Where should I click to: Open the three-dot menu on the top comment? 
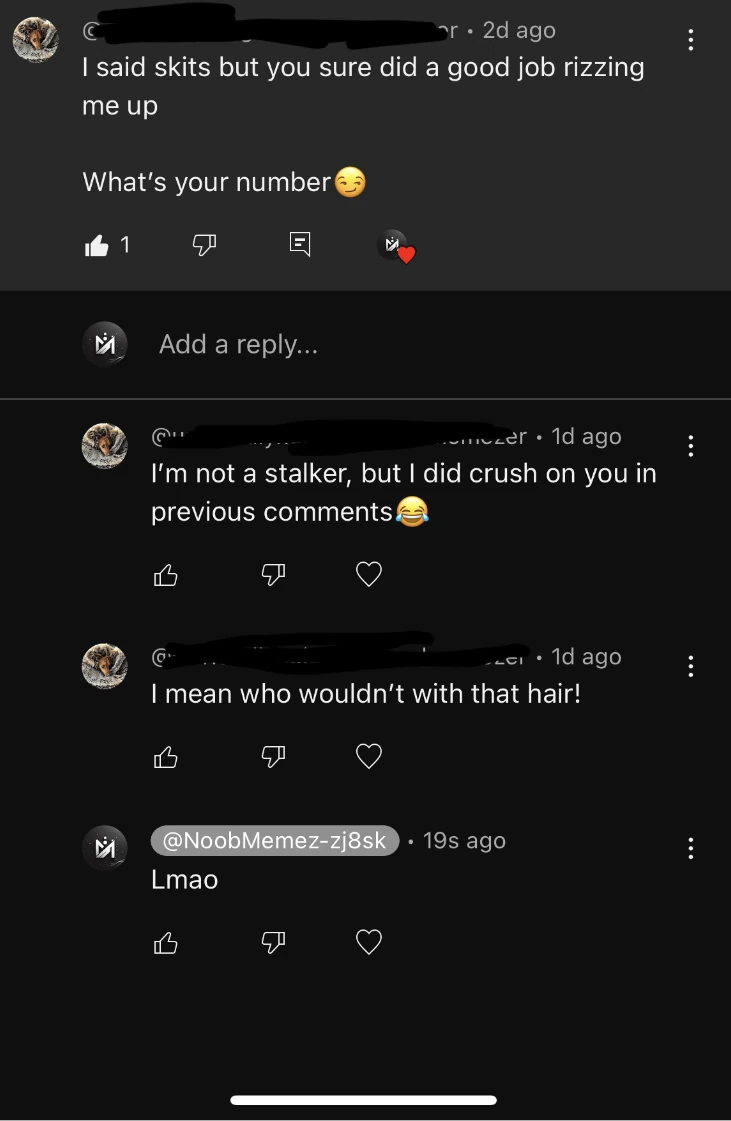pyautogui.click(x=690, y=39)
